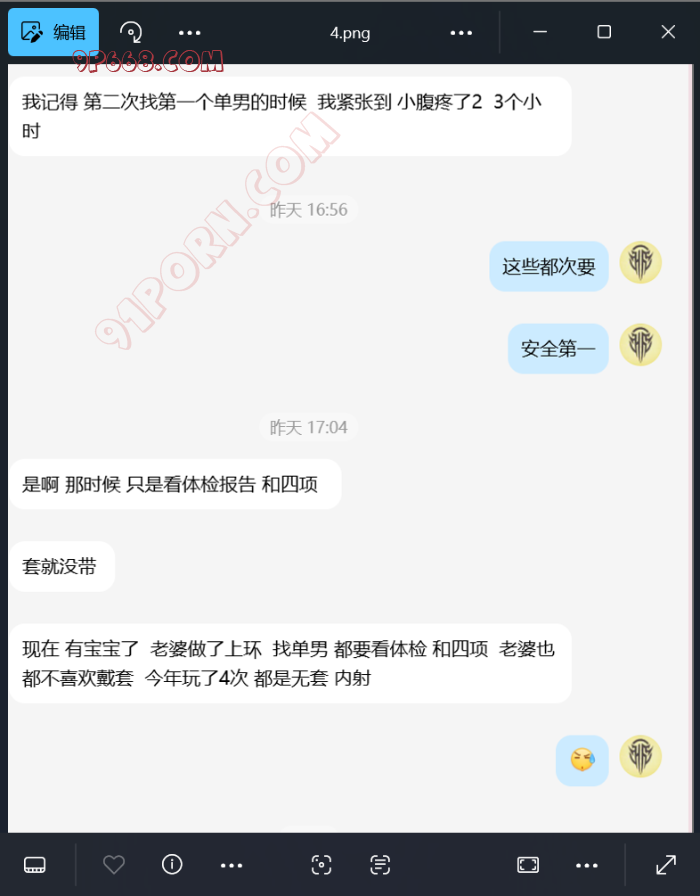Image resolution: width=700 pixels, height=896 pixels.
Task: Open more options next to 4.png title
Action: click(x=461, y=32)
